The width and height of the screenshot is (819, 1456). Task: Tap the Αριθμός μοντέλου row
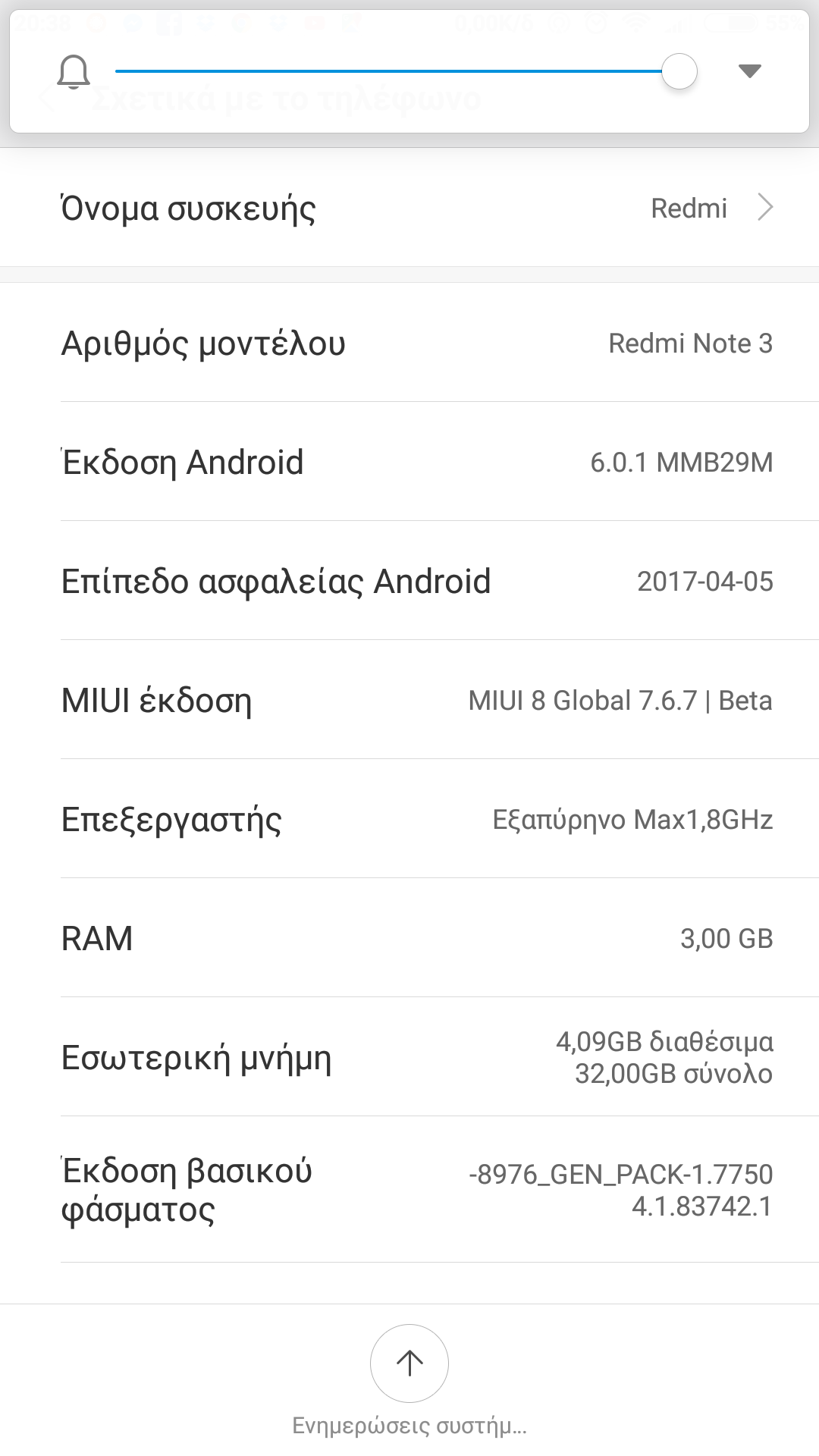tap(409, 343)
